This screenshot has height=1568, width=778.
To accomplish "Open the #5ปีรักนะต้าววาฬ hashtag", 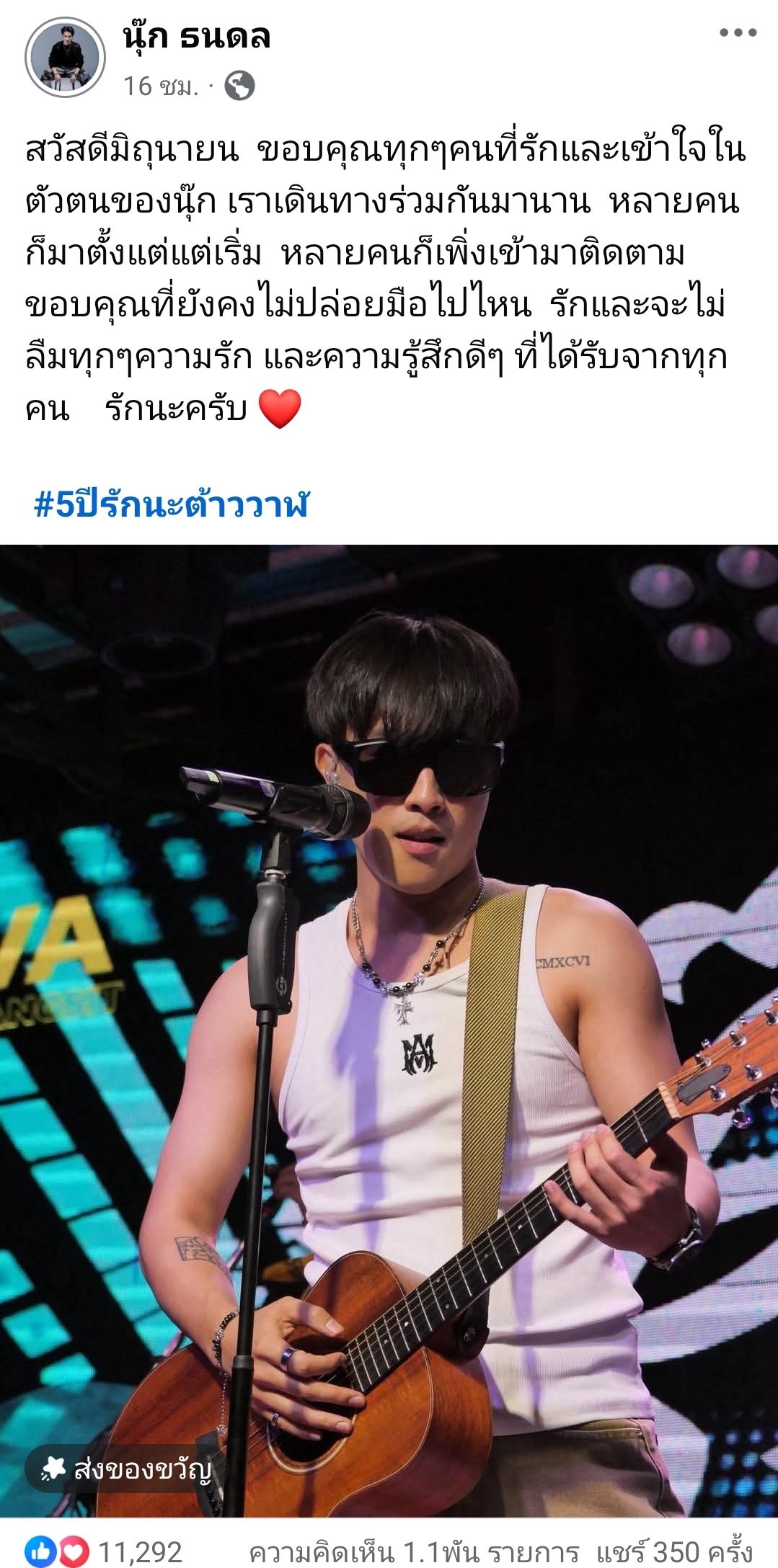I will tap(172, 504).
